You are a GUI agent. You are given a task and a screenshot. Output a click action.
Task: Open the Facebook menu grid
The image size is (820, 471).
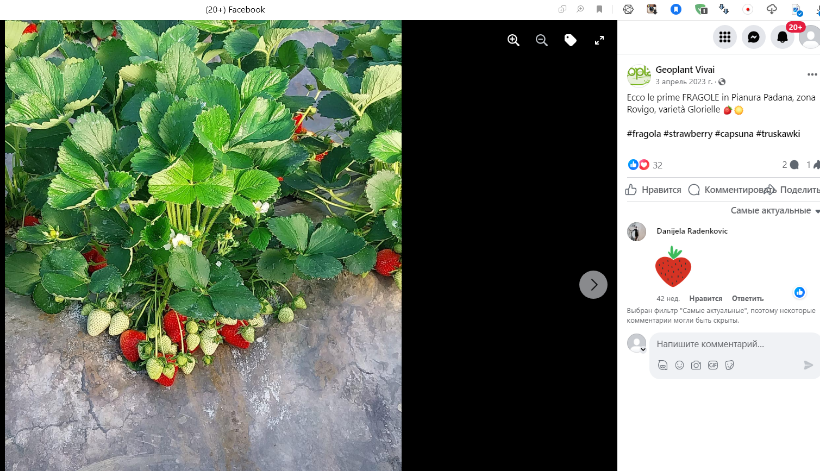click(x=725, y=37)
